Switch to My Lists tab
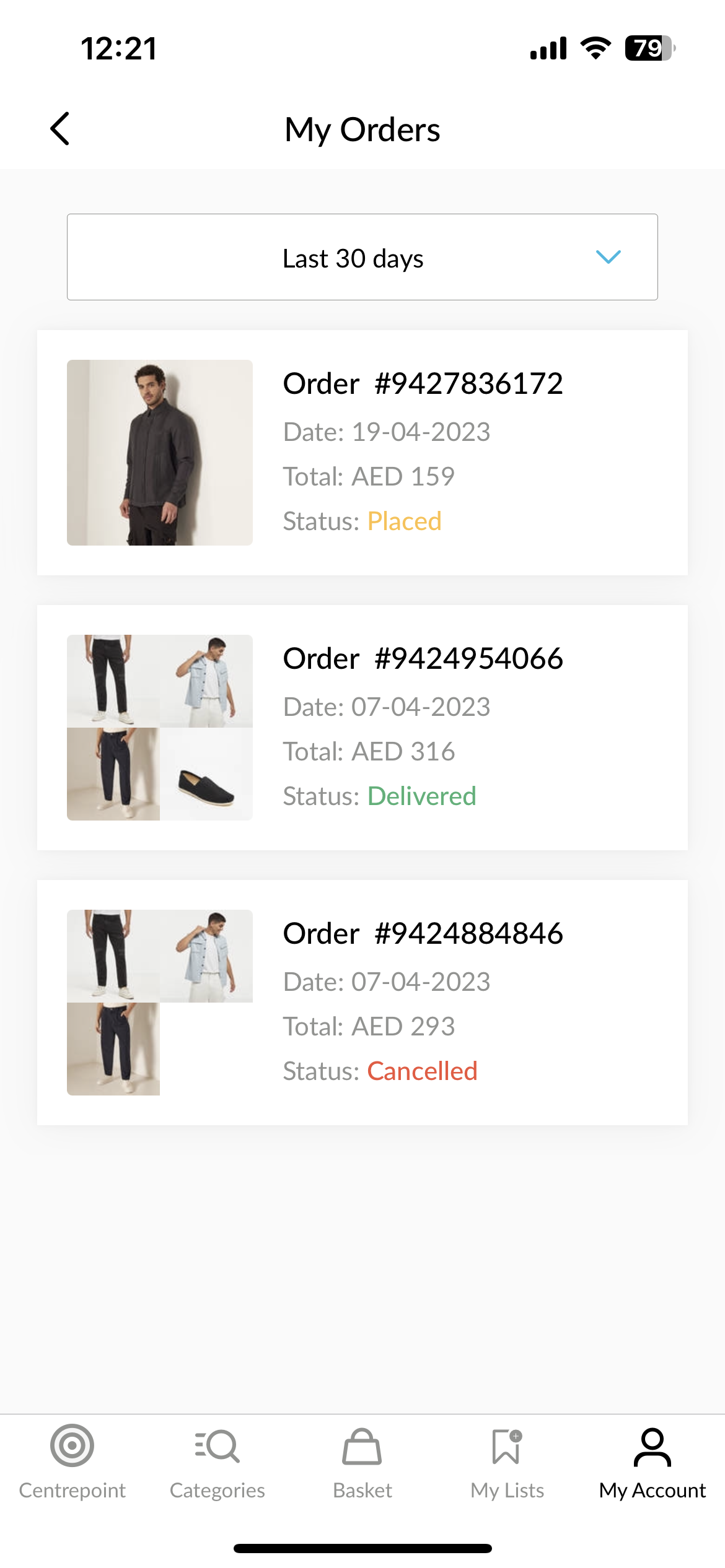Viewport: 725px width, 1568px height. pos(507,1461)
